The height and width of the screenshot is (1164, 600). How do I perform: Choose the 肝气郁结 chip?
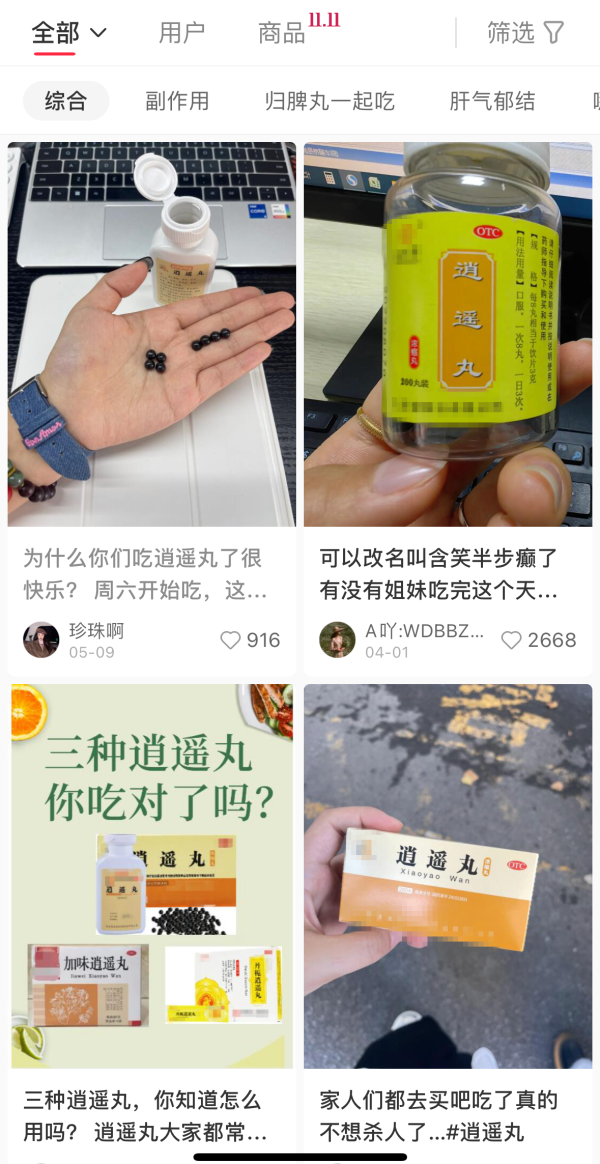coord(492,101)
